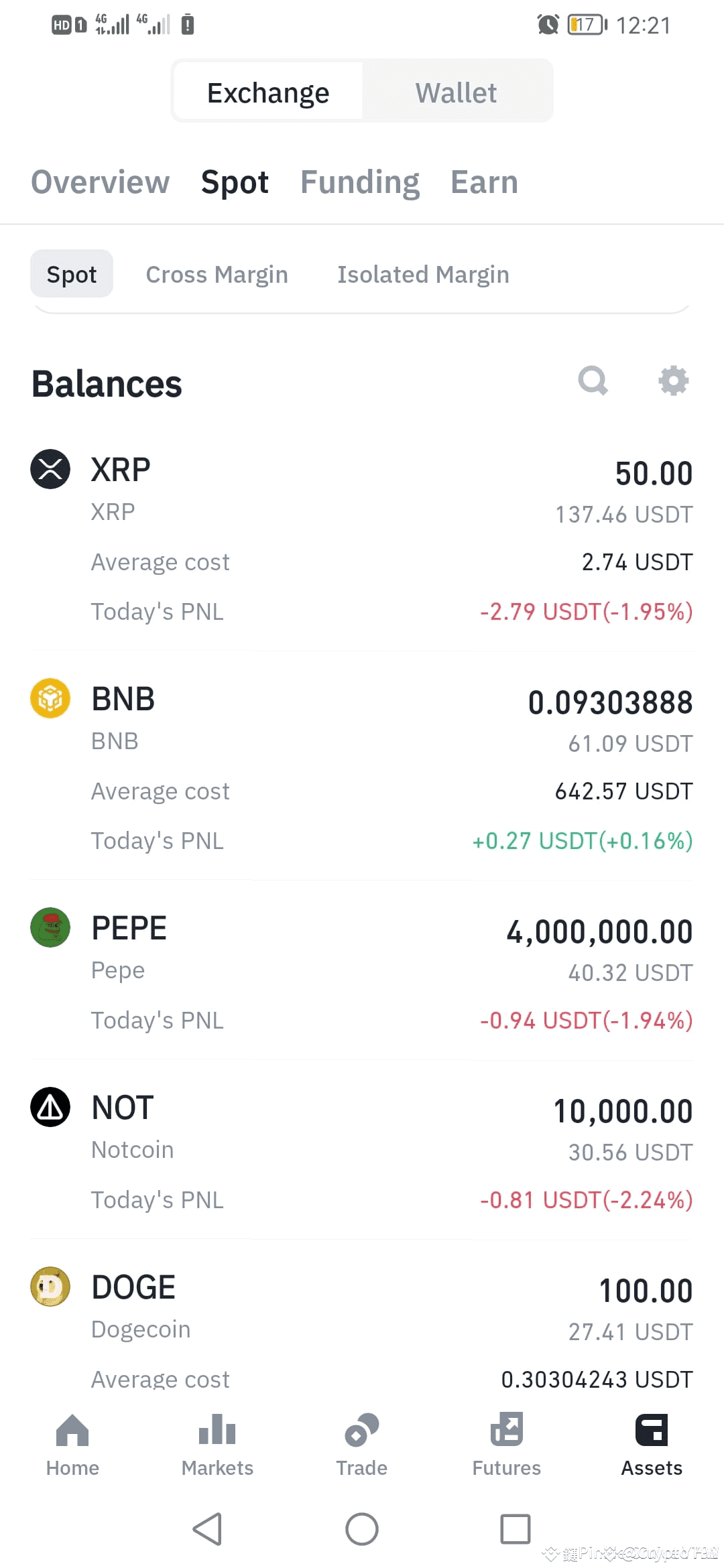Go to the Overview tab

101,182
